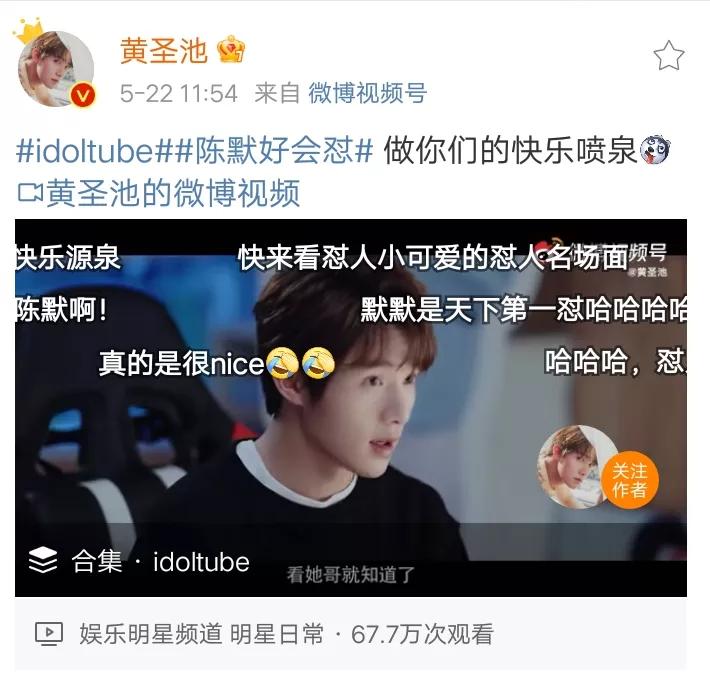Favorite this post with the star icon
Image resolution: width=710 pixels, height=679 pixels.
(x=668, y=55)
